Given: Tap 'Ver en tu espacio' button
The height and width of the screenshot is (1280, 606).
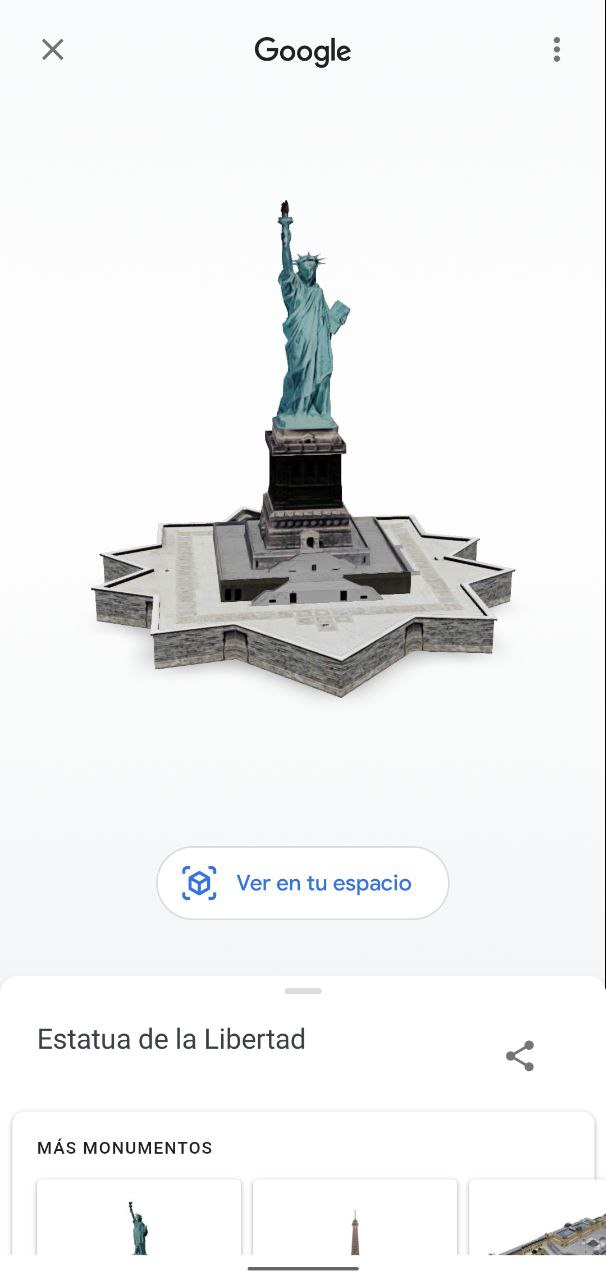Looking at the screenshot, I should click(x=302, y=883).
